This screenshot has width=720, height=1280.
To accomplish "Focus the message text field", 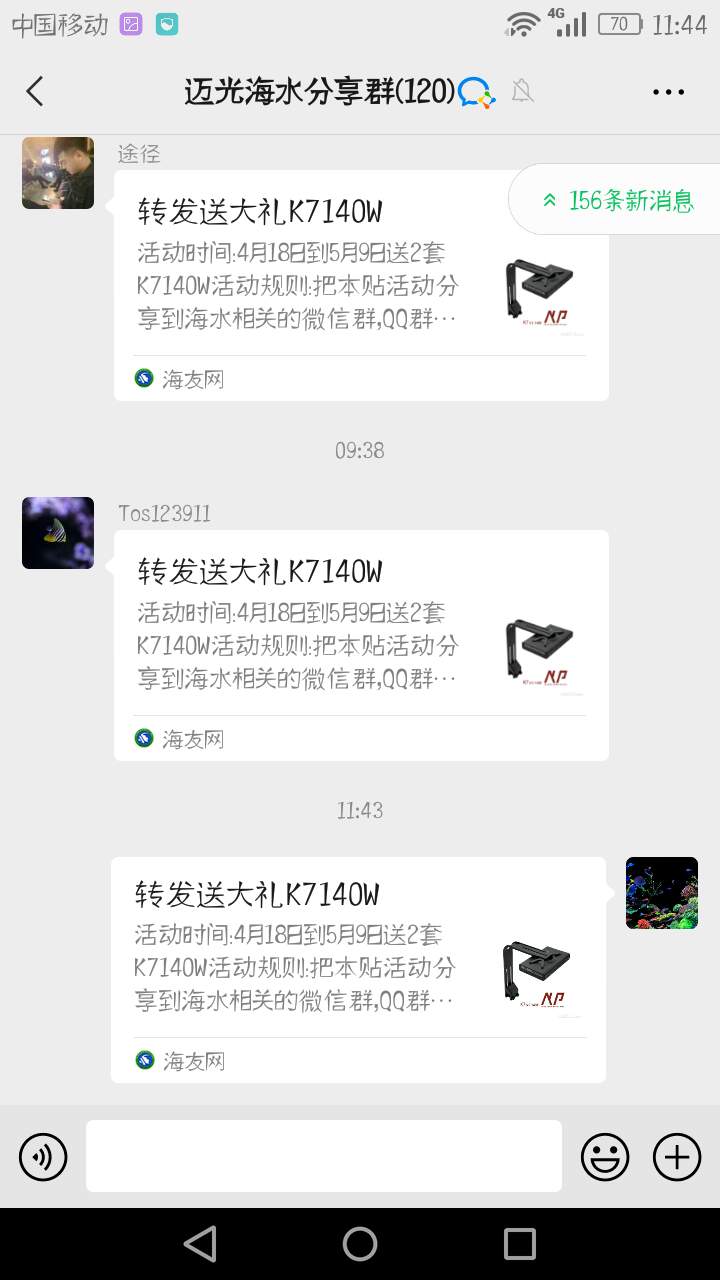I will 323,1156.
